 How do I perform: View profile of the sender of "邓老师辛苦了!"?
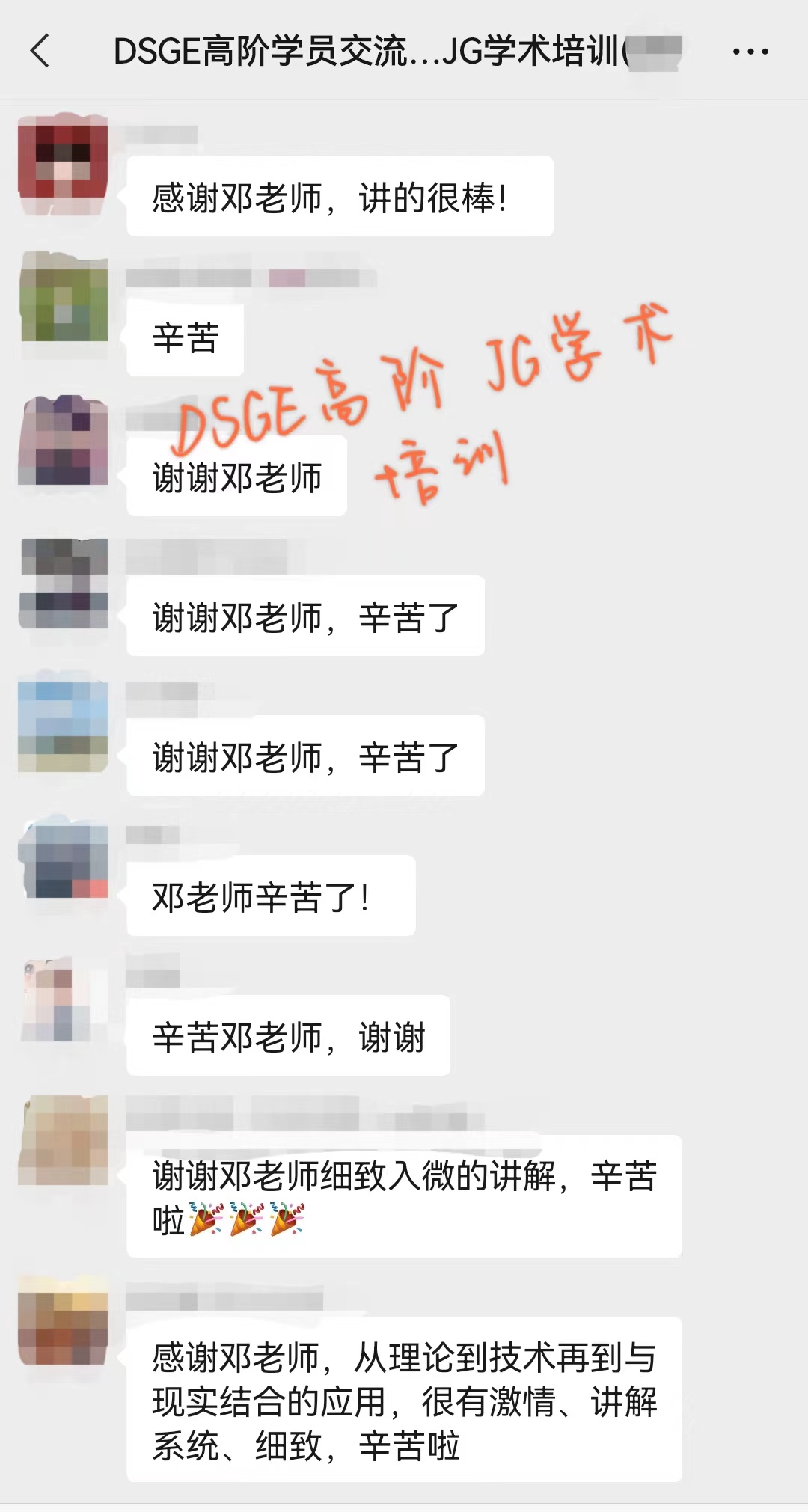pos(64,859)
